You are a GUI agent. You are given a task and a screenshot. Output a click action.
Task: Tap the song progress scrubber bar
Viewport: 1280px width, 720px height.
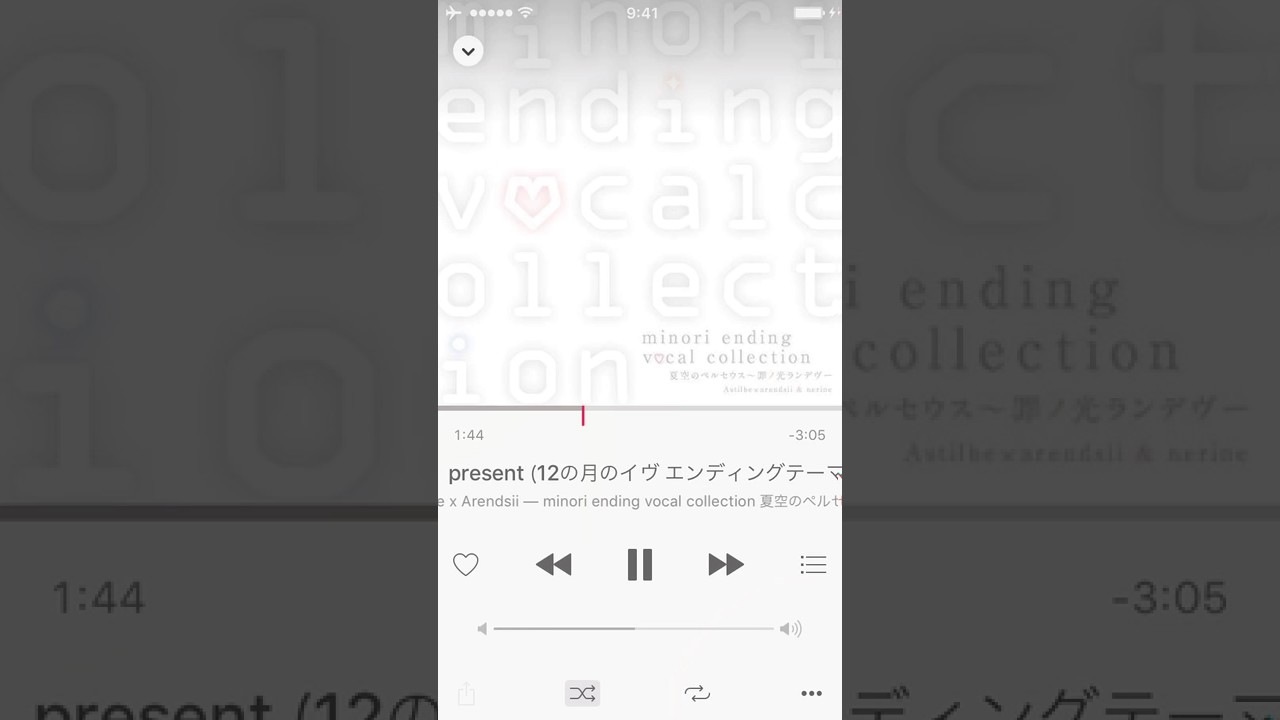(640, 408)
